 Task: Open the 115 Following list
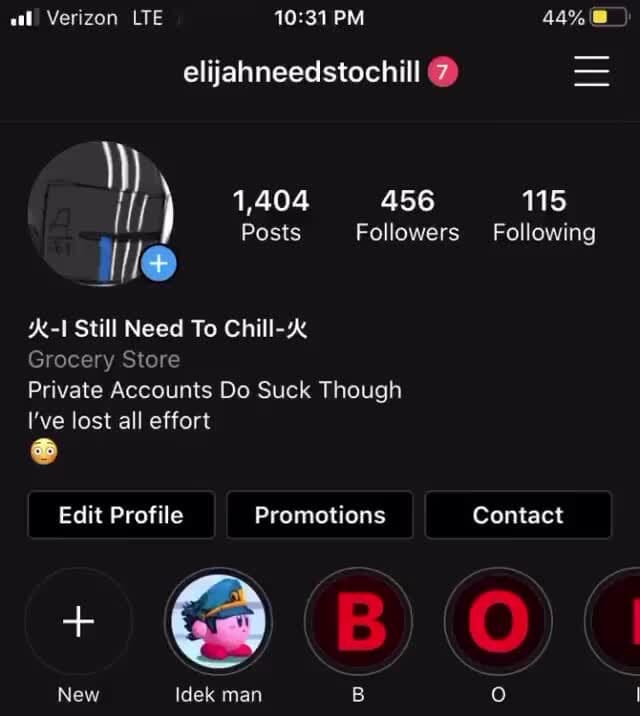point(543,215)
